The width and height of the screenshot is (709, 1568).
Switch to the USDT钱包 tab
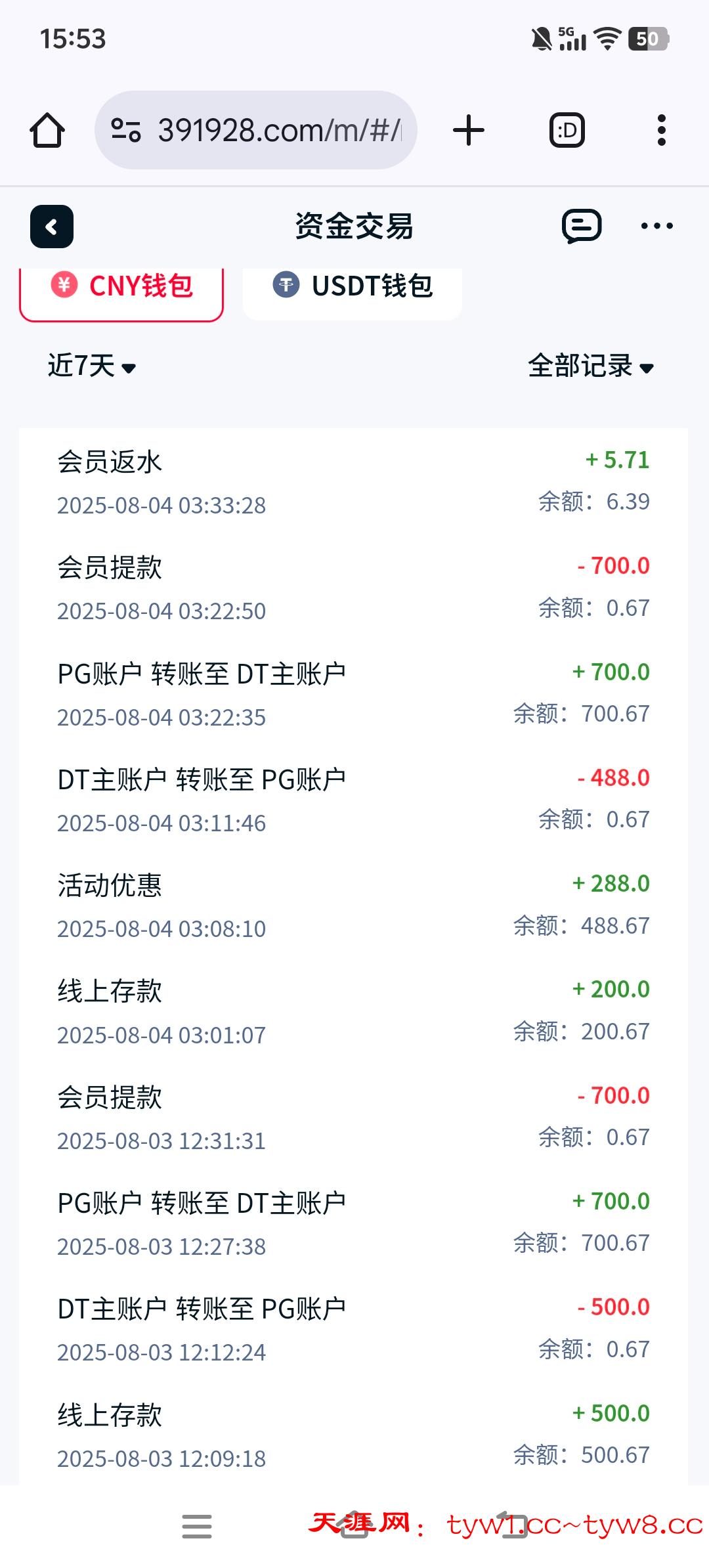(x=353, y=287)
